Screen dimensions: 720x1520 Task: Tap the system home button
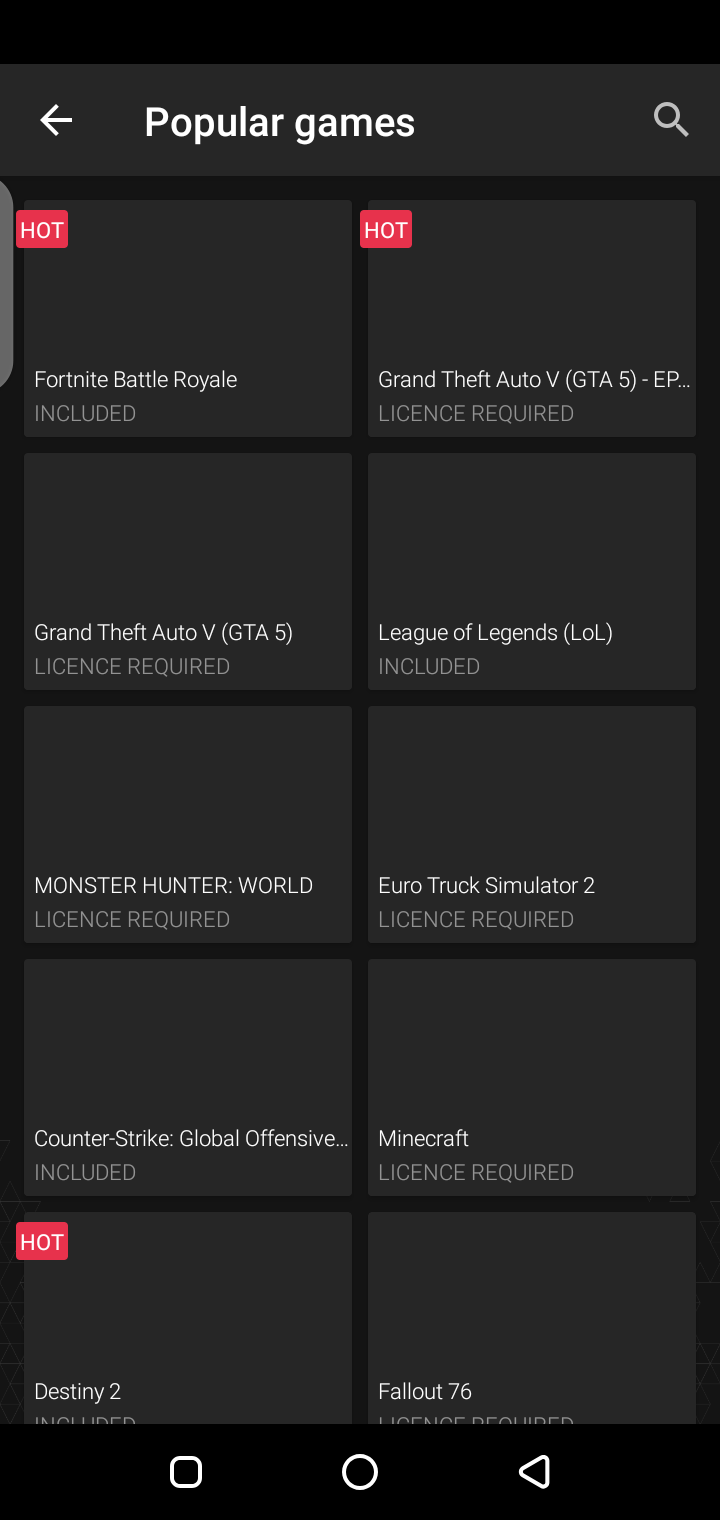[x=360, y=1472]
